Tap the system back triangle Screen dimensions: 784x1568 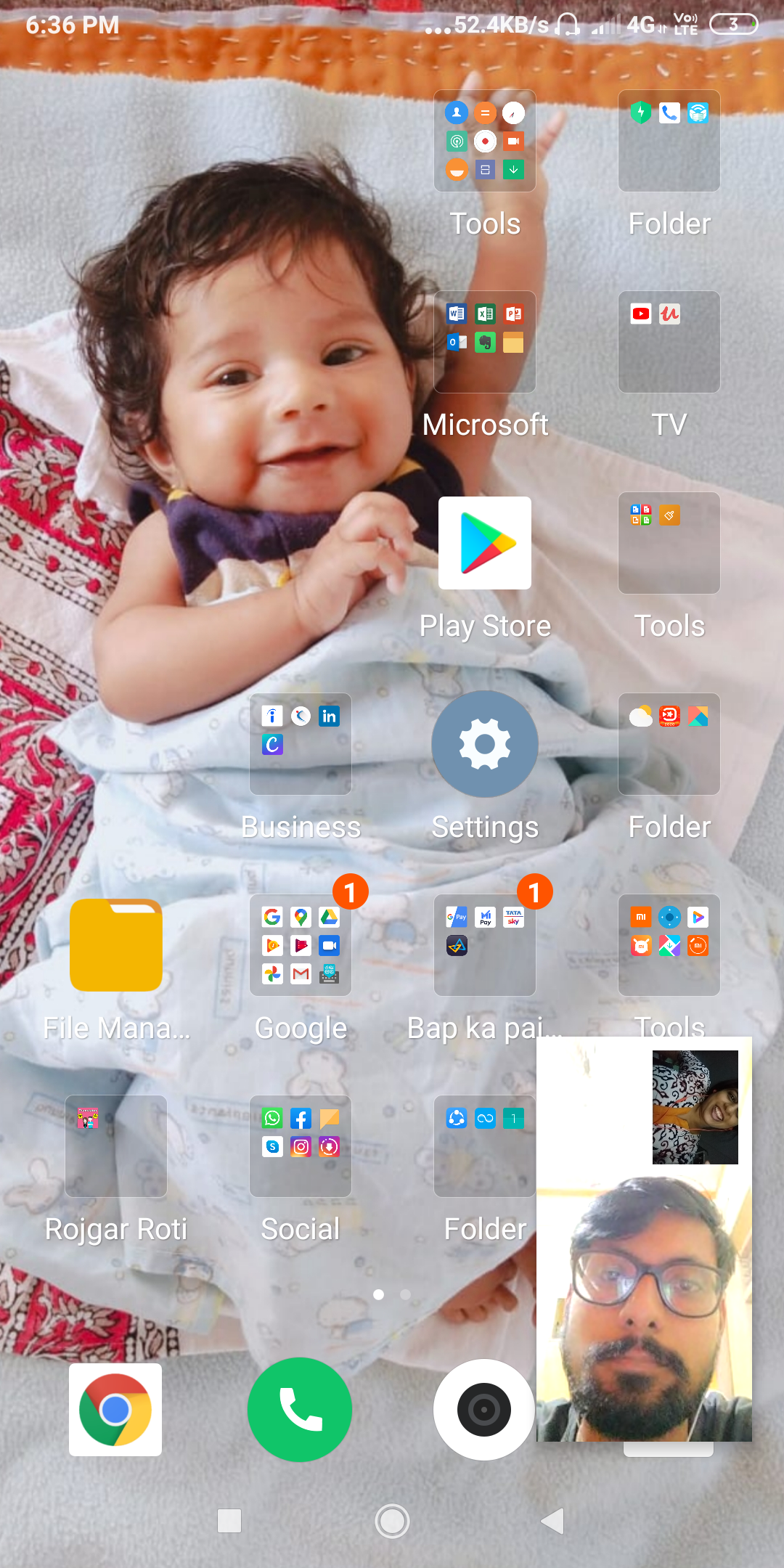tap(553, 1521)
